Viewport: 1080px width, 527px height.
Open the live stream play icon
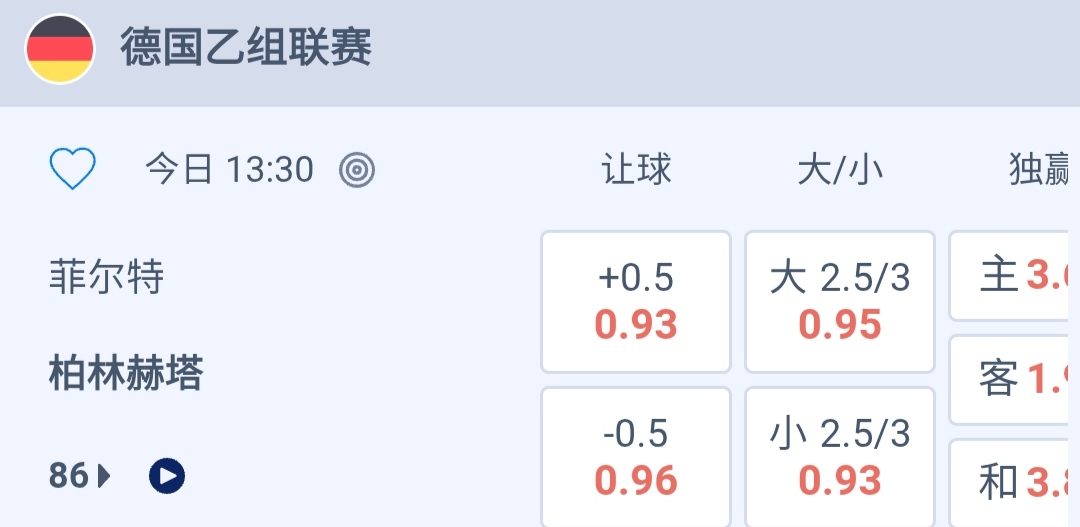[167, 476]
